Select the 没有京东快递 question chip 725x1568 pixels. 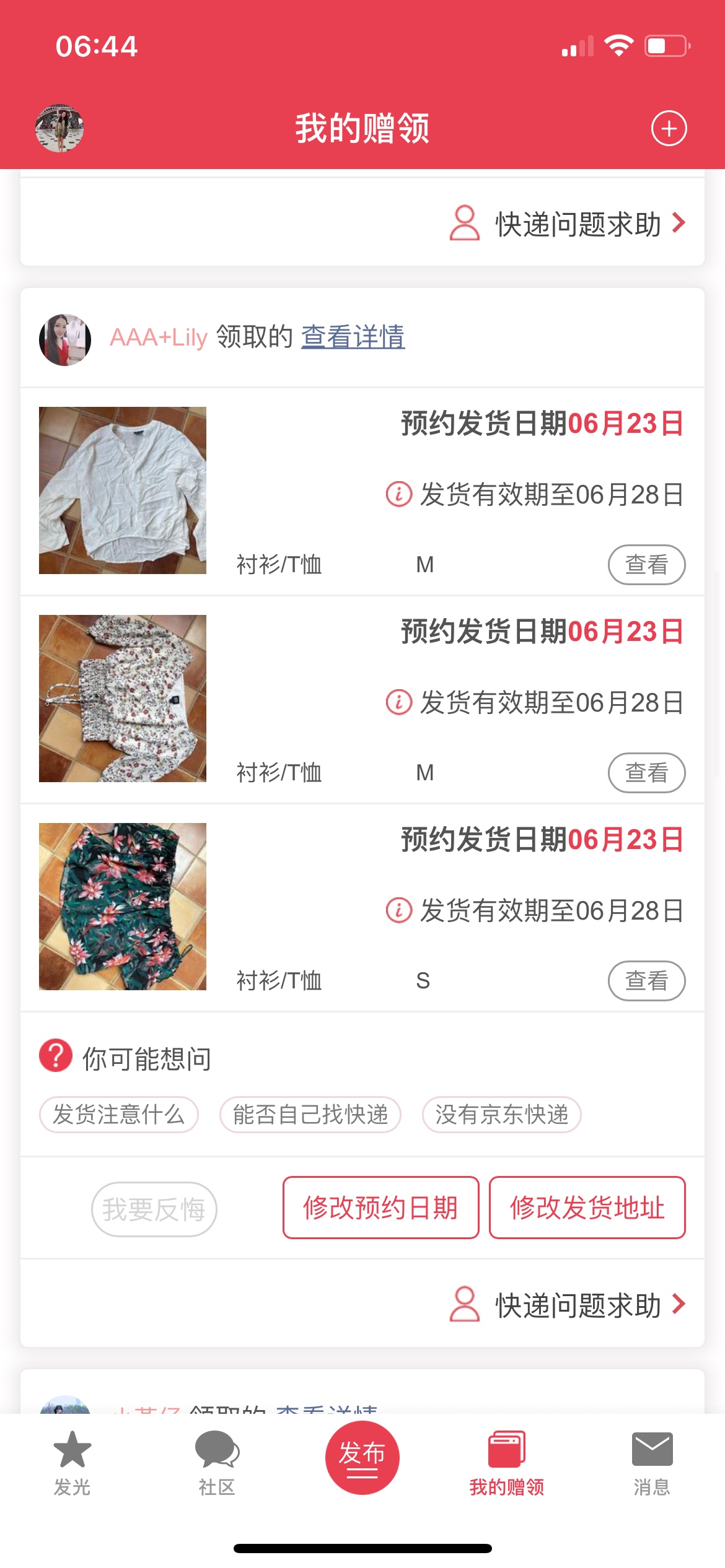click(x=501, y=1115)
